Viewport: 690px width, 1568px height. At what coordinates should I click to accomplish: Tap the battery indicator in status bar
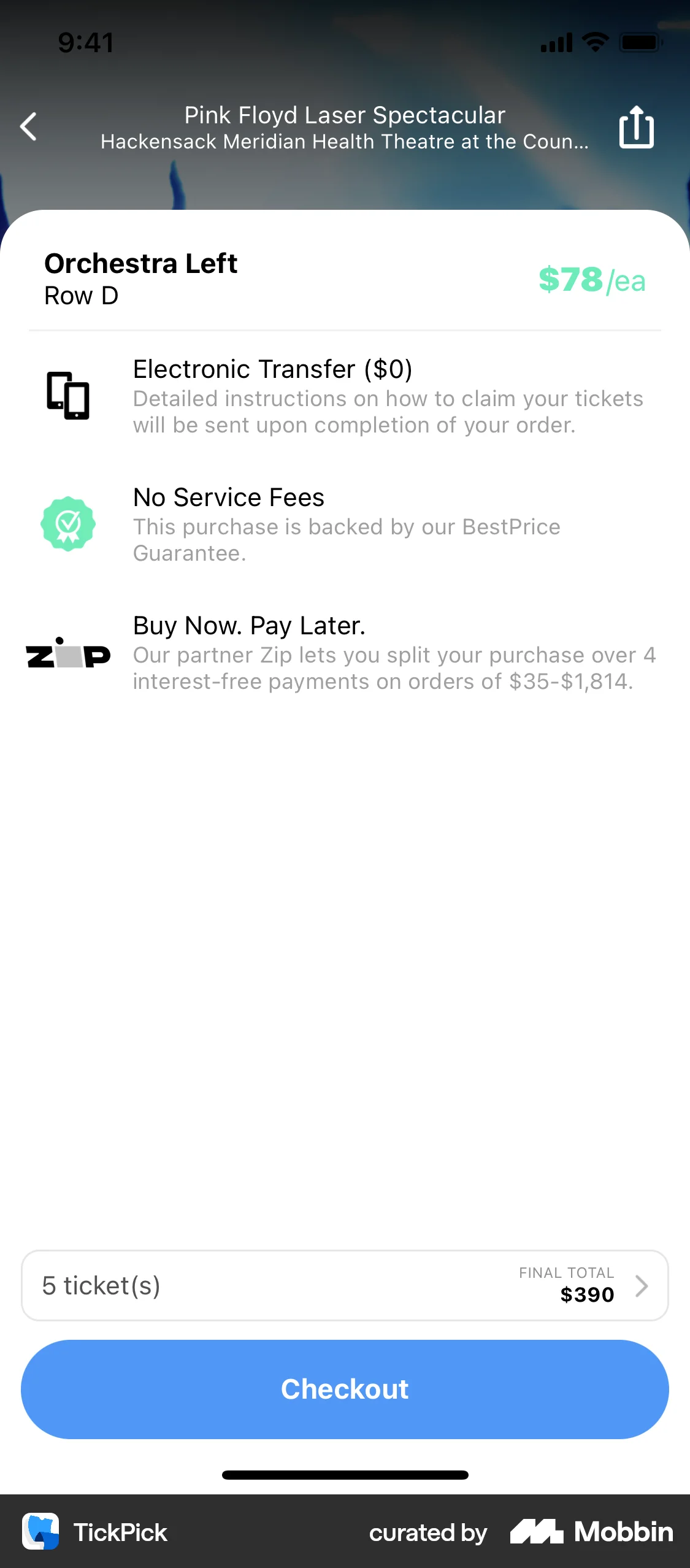pos(640,41)
